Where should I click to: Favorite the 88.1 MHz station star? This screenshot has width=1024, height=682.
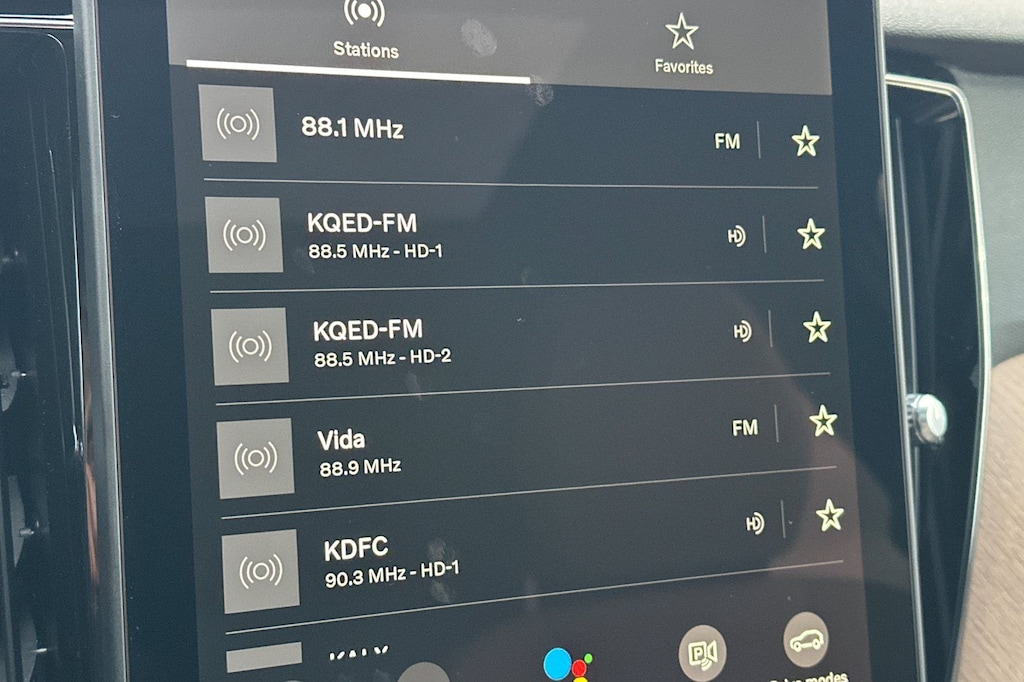click(805, 142)
